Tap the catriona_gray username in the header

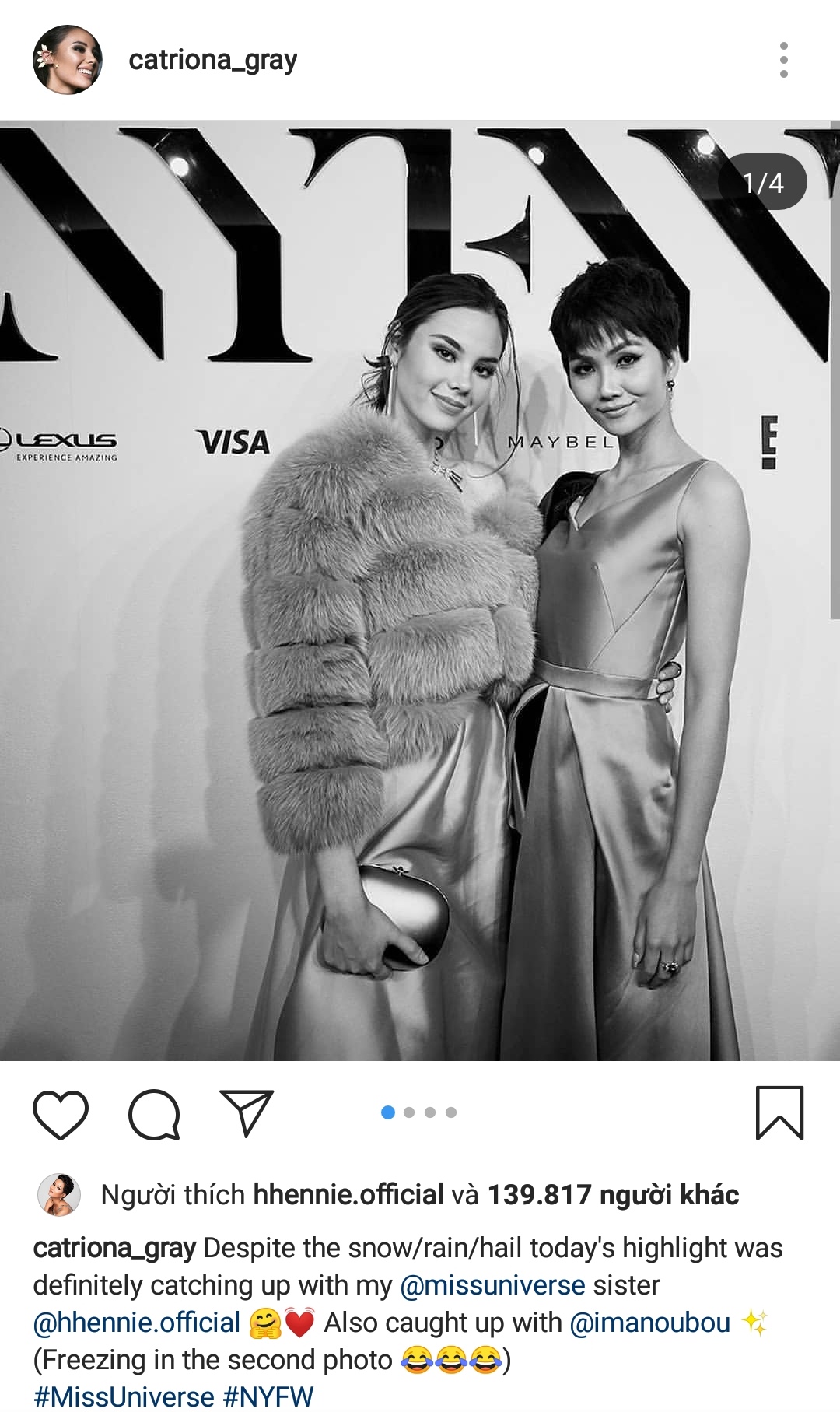pyautogui.click(x=212, y=60)
